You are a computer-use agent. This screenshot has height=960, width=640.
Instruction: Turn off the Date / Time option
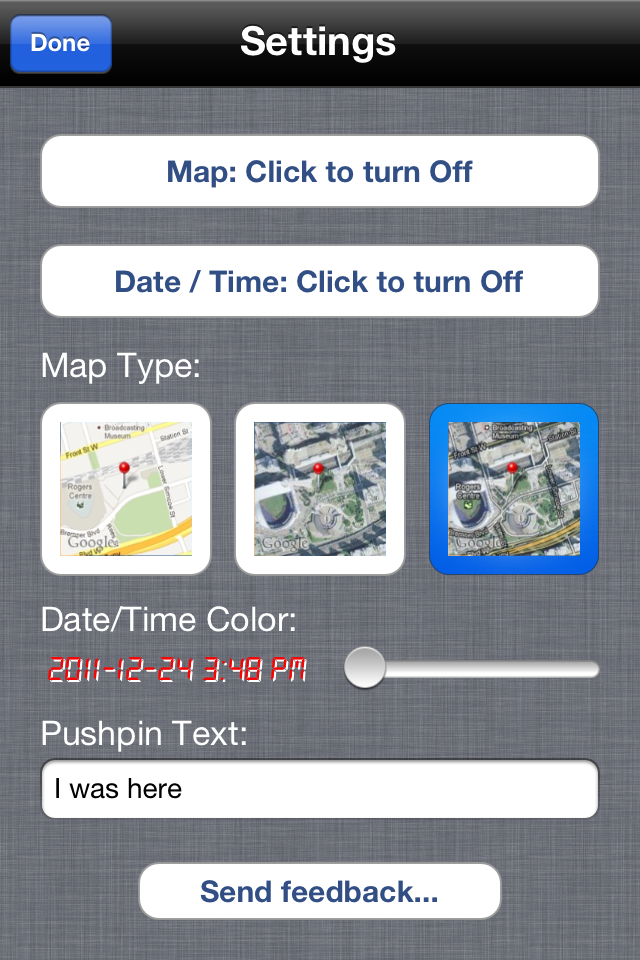pos(319,281)
